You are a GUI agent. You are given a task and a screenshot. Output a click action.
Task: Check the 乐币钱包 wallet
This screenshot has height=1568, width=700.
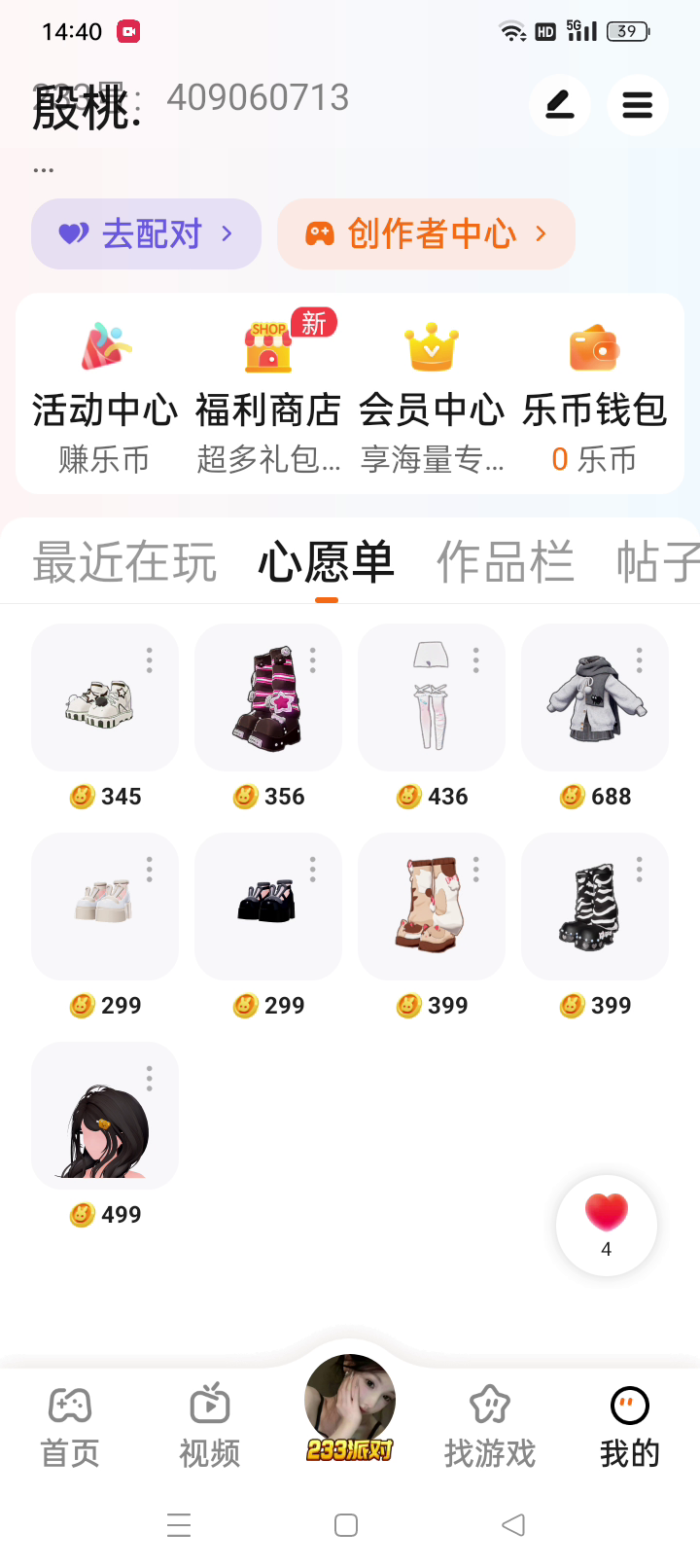(594, 394)
